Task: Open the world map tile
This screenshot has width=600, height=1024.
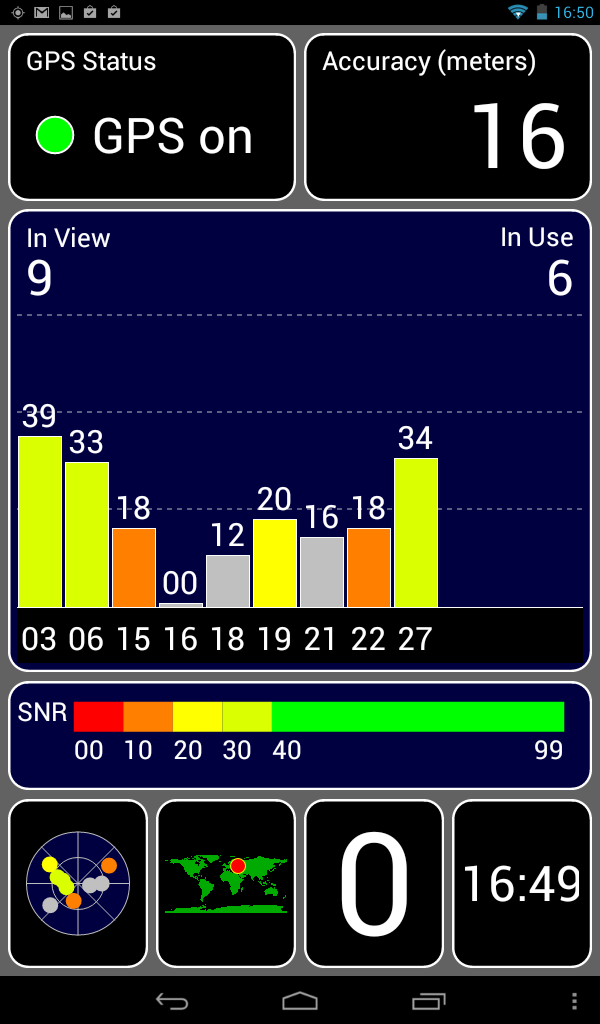Action: click(226, 883)
